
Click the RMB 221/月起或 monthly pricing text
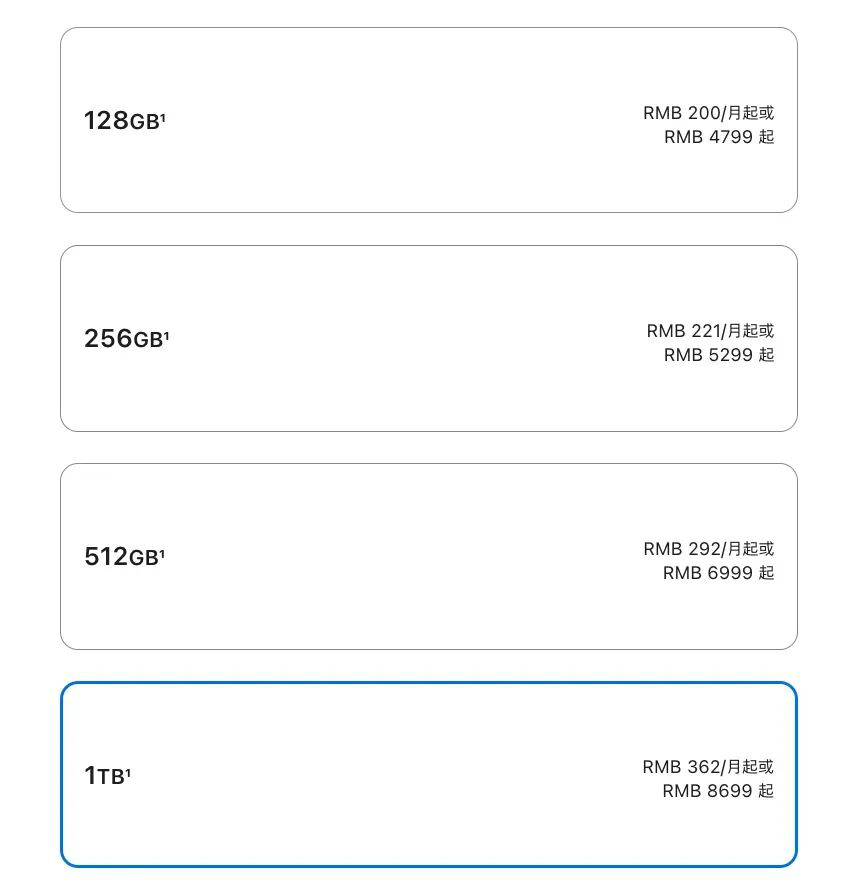[x=708, y=331]
